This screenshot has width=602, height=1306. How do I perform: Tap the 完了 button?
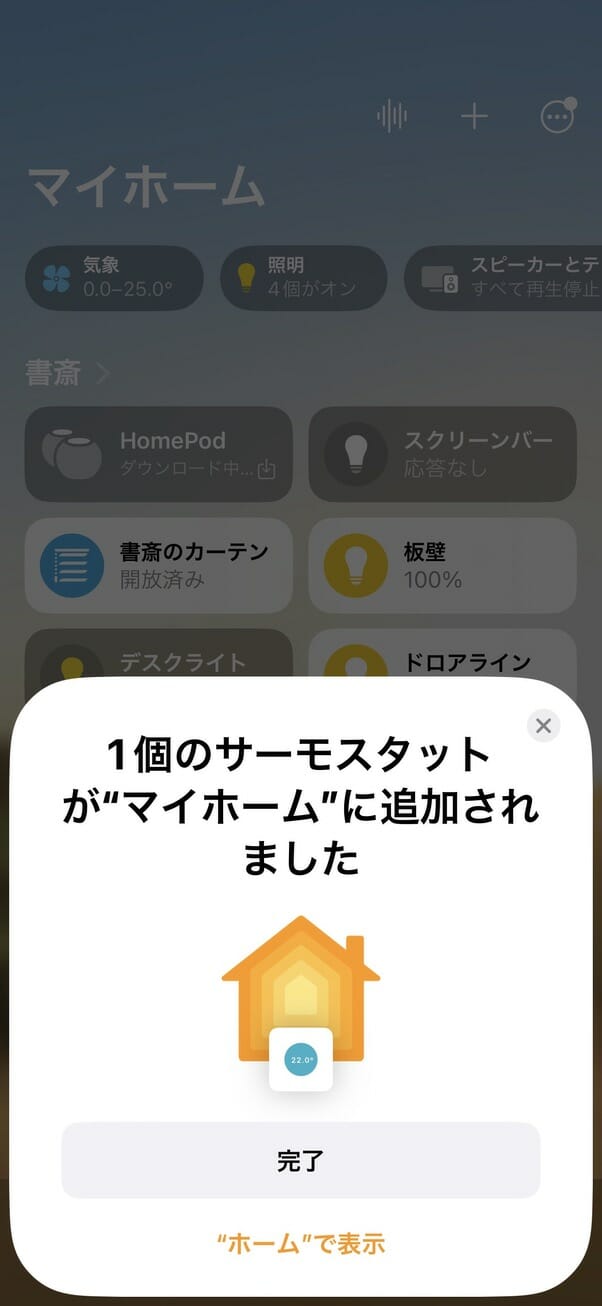point(300,1160)
